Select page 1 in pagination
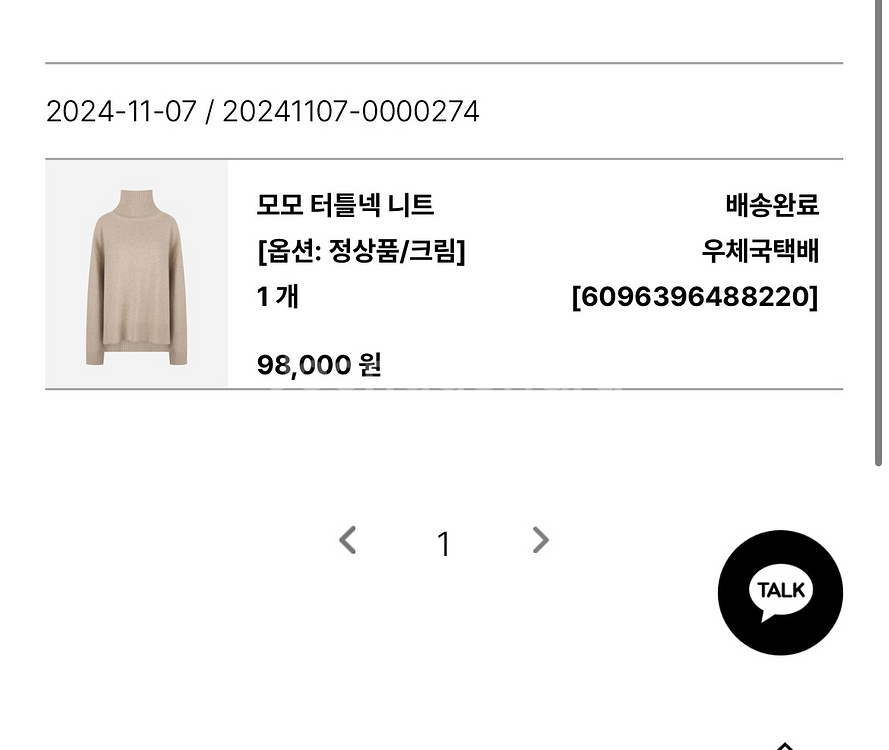This screenshot has width=889, height=750. click(x=444, y=545)
